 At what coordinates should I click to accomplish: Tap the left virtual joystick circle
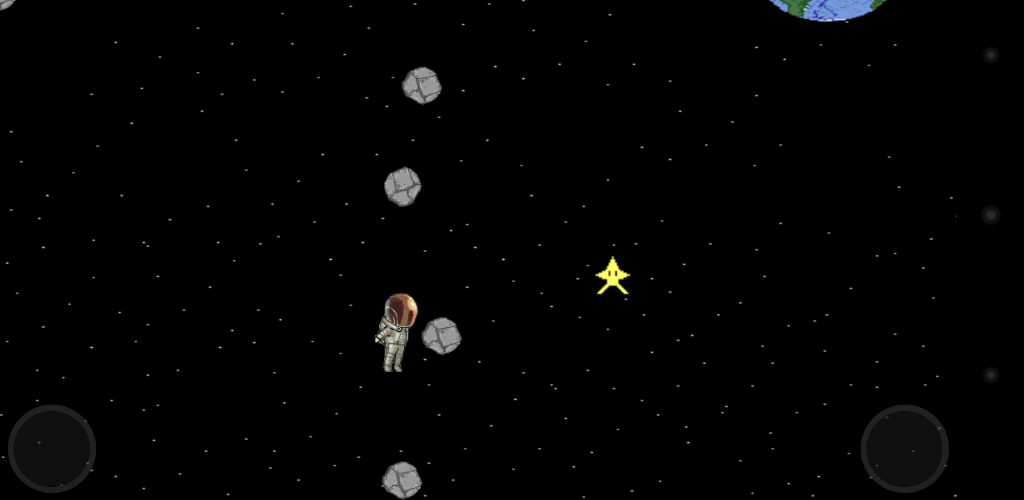pyautogui.click(x=52, y=448)
